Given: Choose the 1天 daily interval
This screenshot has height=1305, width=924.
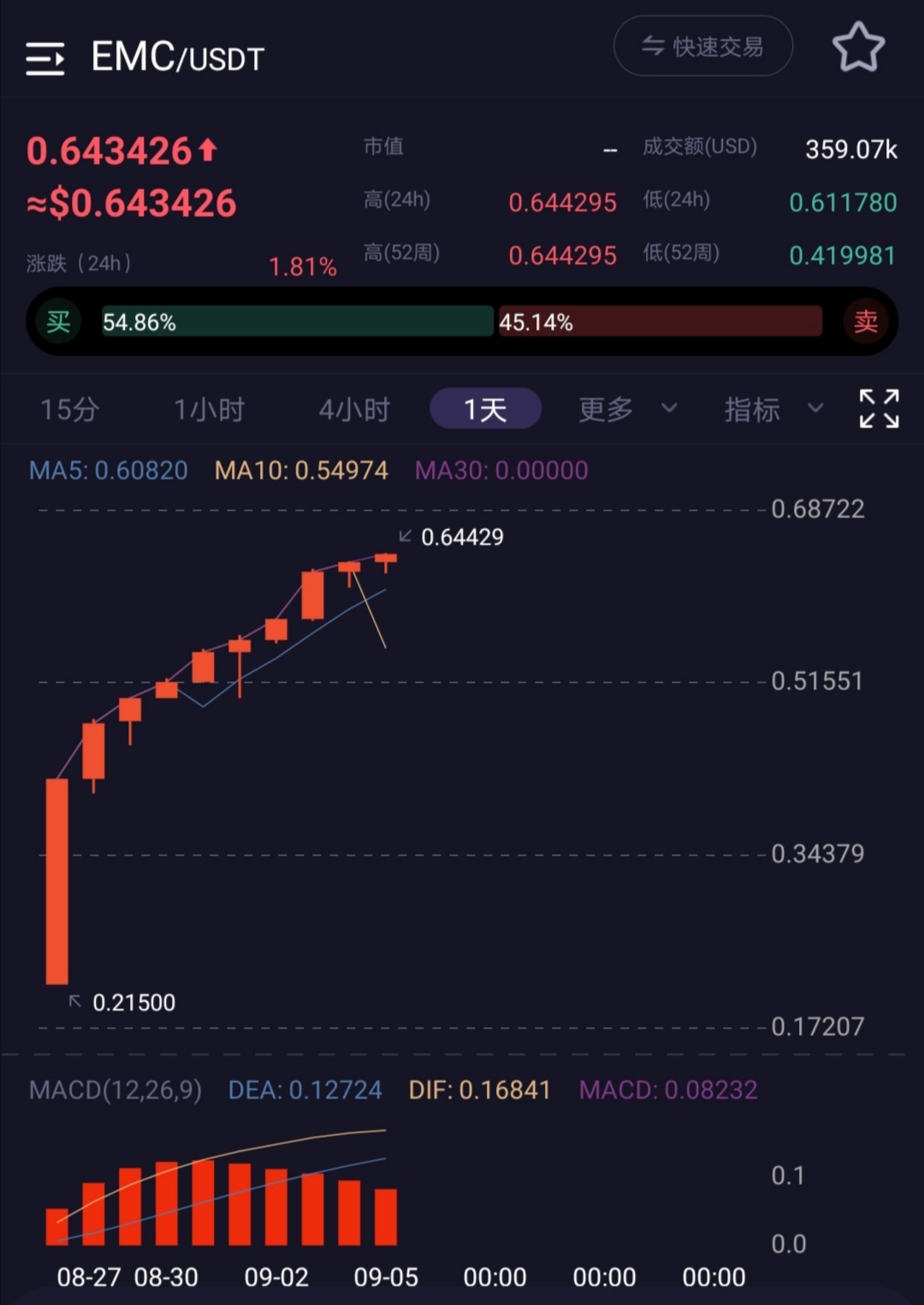Looking at the screenshot, I should click(485, 409).
